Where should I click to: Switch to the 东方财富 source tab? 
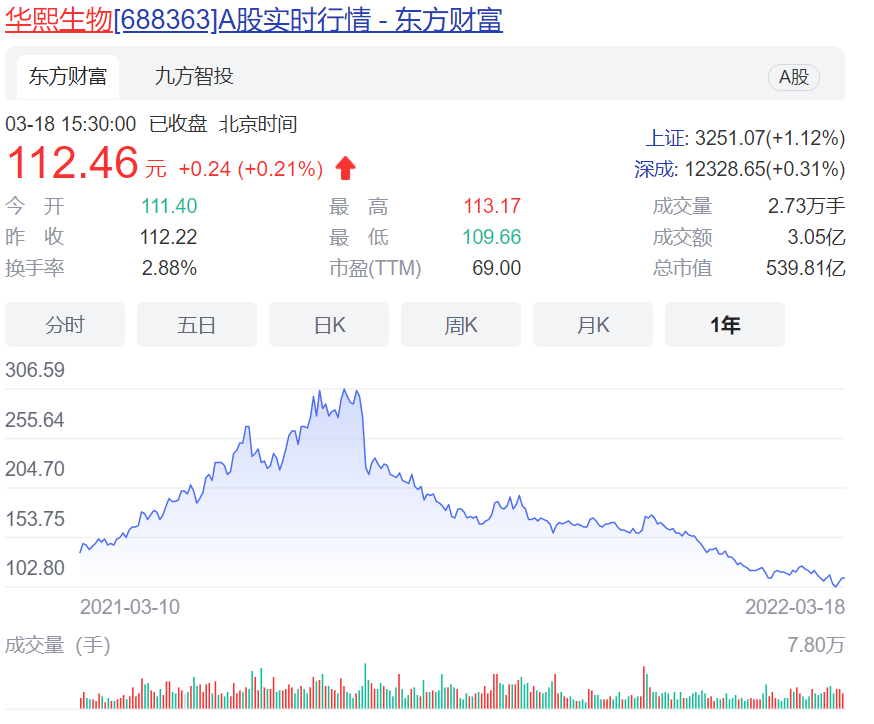[67, 77]
